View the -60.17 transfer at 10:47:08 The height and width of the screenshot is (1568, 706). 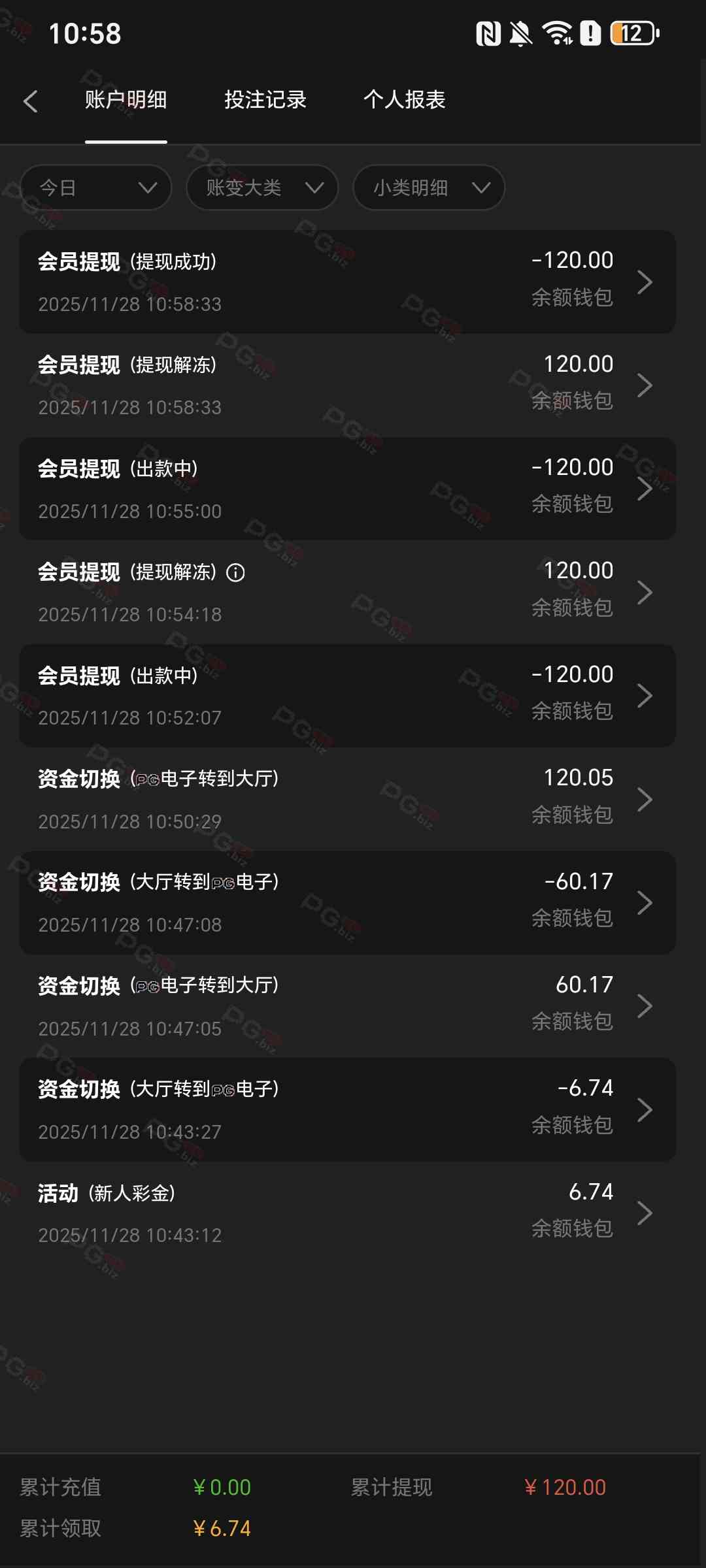[x=346, y=902]
